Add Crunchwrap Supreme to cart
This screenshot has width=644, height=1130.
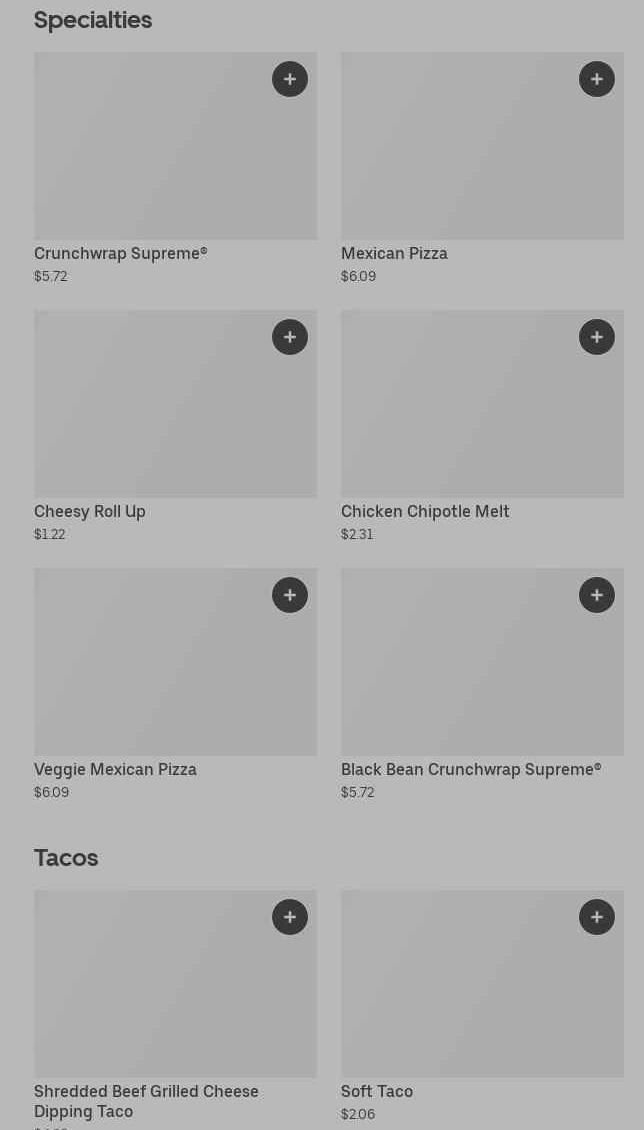point(290,79)
